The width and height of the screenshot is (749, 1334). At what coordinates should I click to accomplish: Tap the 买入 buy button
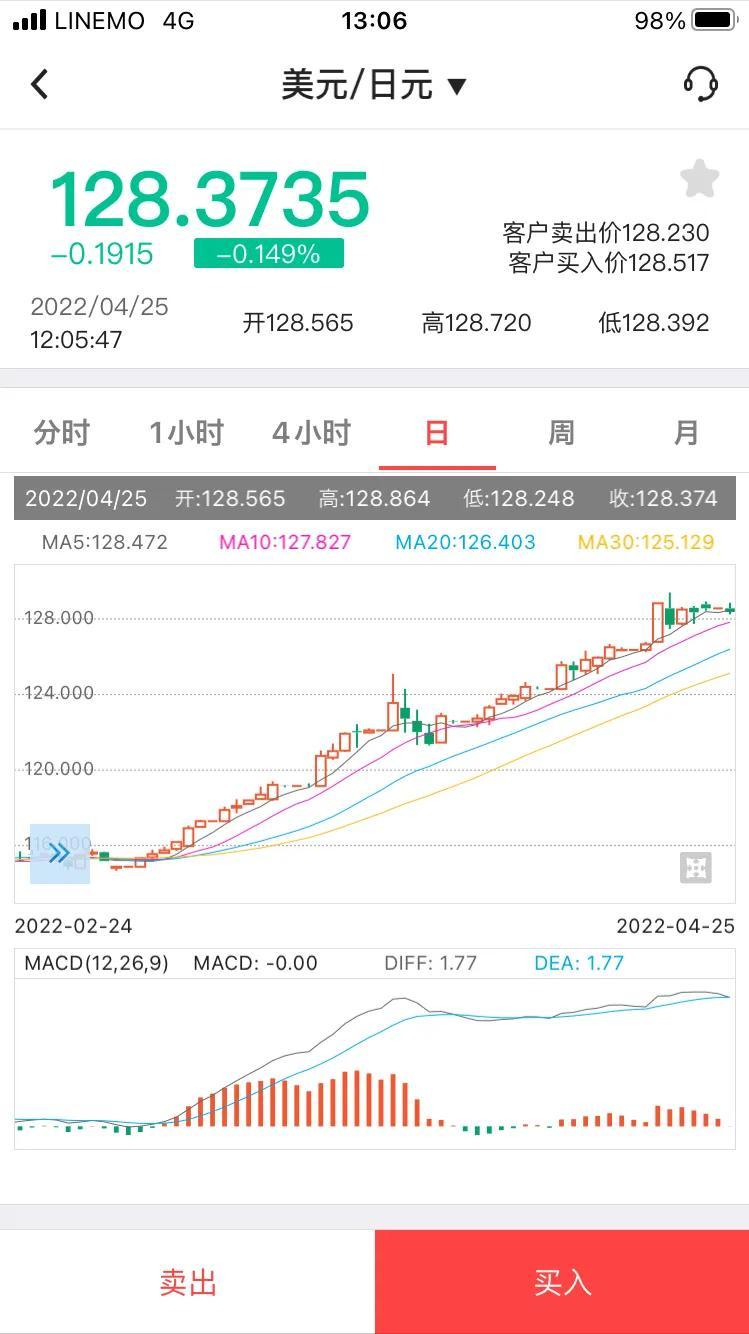[x=563, y=1281]
